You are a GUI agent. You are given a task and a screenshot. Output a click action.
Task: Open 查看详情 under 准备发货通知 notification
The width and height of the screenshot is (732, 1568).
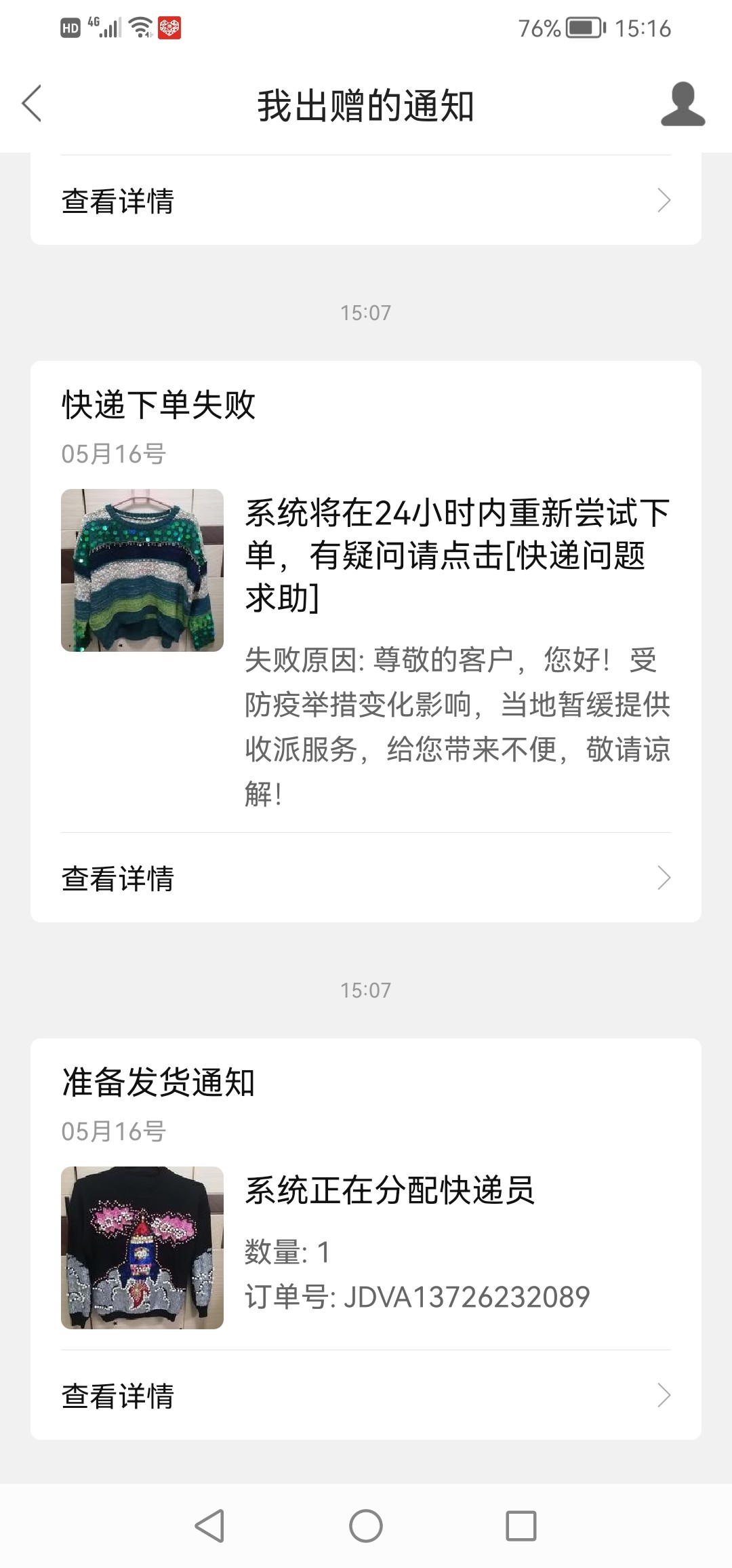pyautogui.click(x=366, y=1396)
